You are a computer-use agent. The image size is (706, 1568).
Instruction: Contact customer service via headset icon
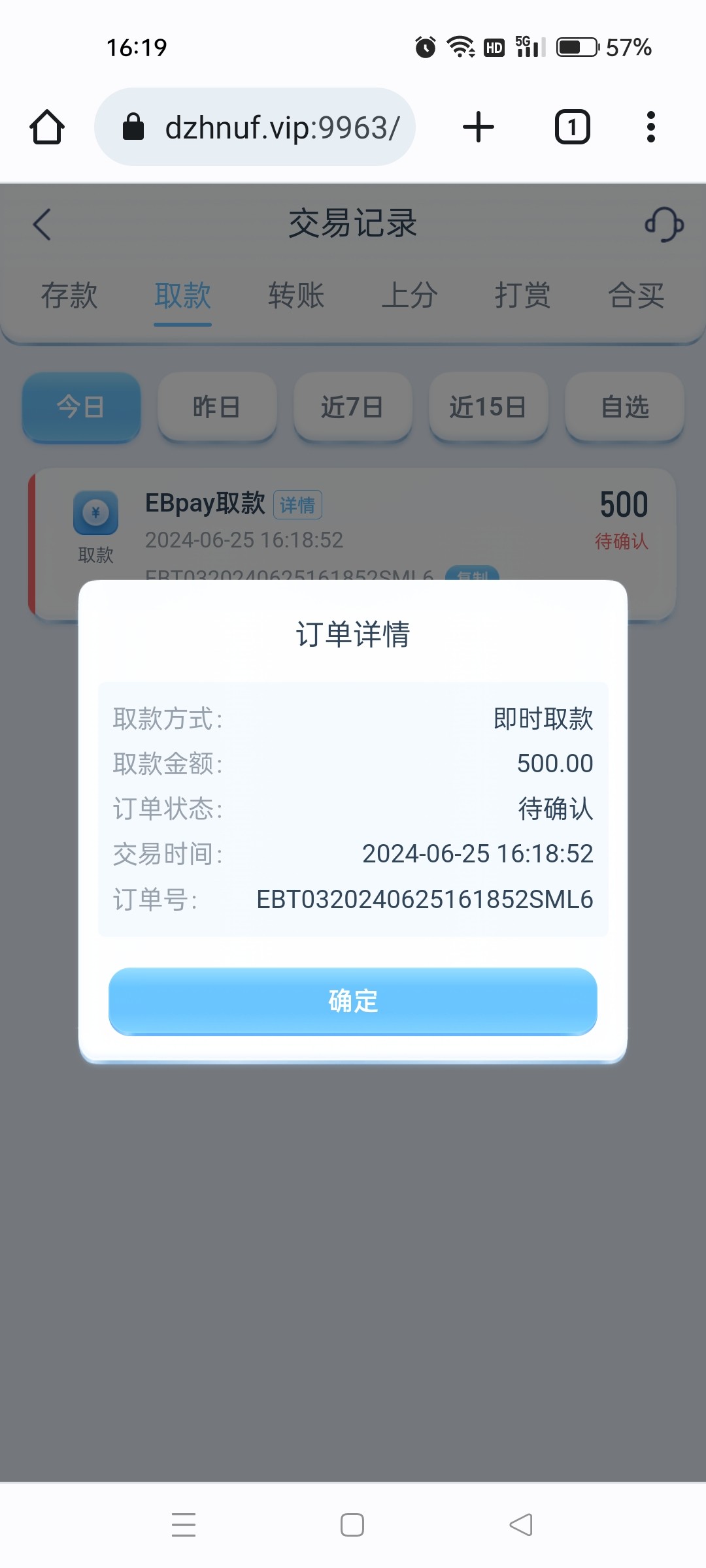(664, 224)
